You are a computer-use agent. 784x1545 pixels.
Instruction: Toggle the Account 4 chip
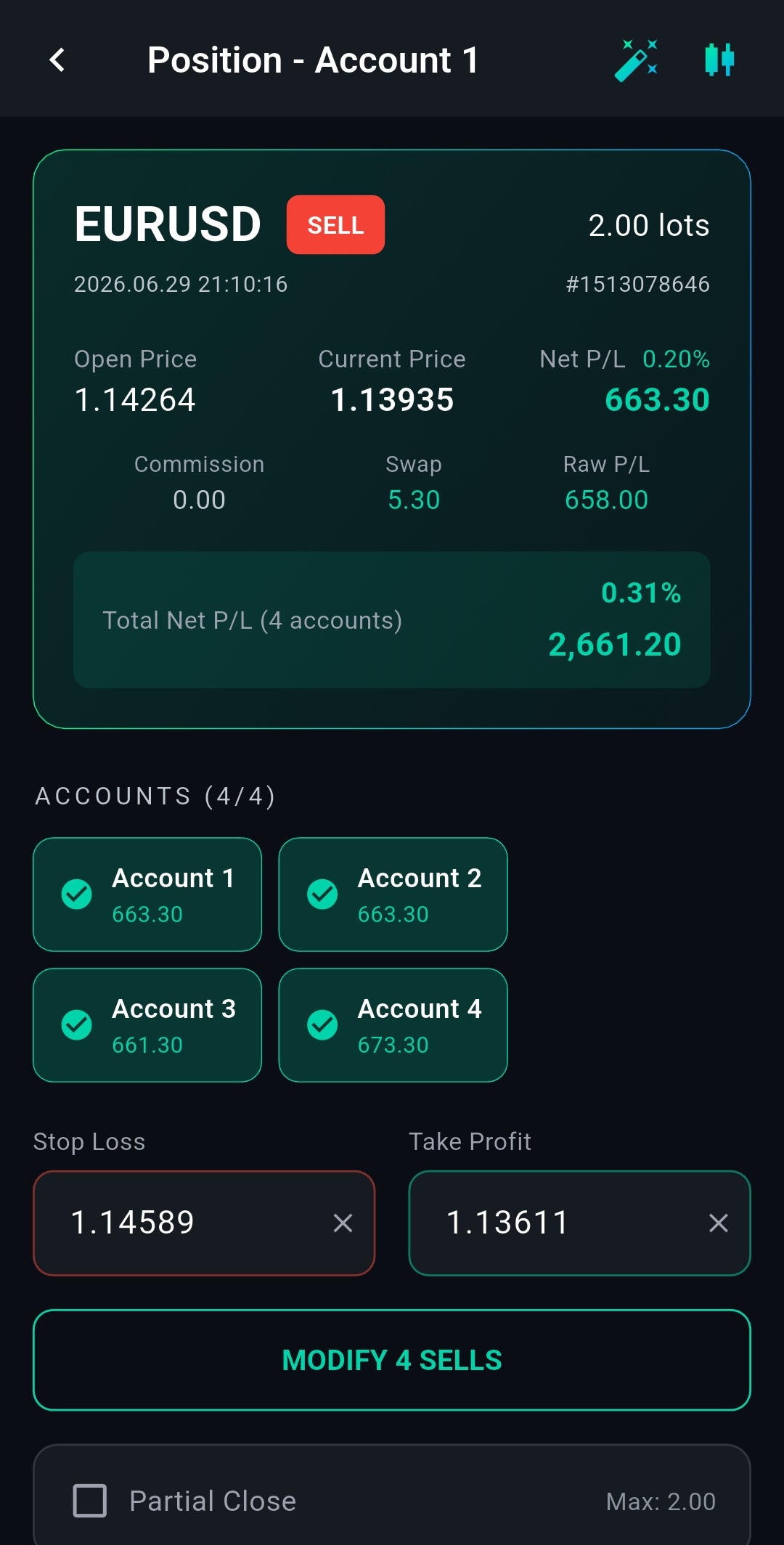click(393, 1025)
